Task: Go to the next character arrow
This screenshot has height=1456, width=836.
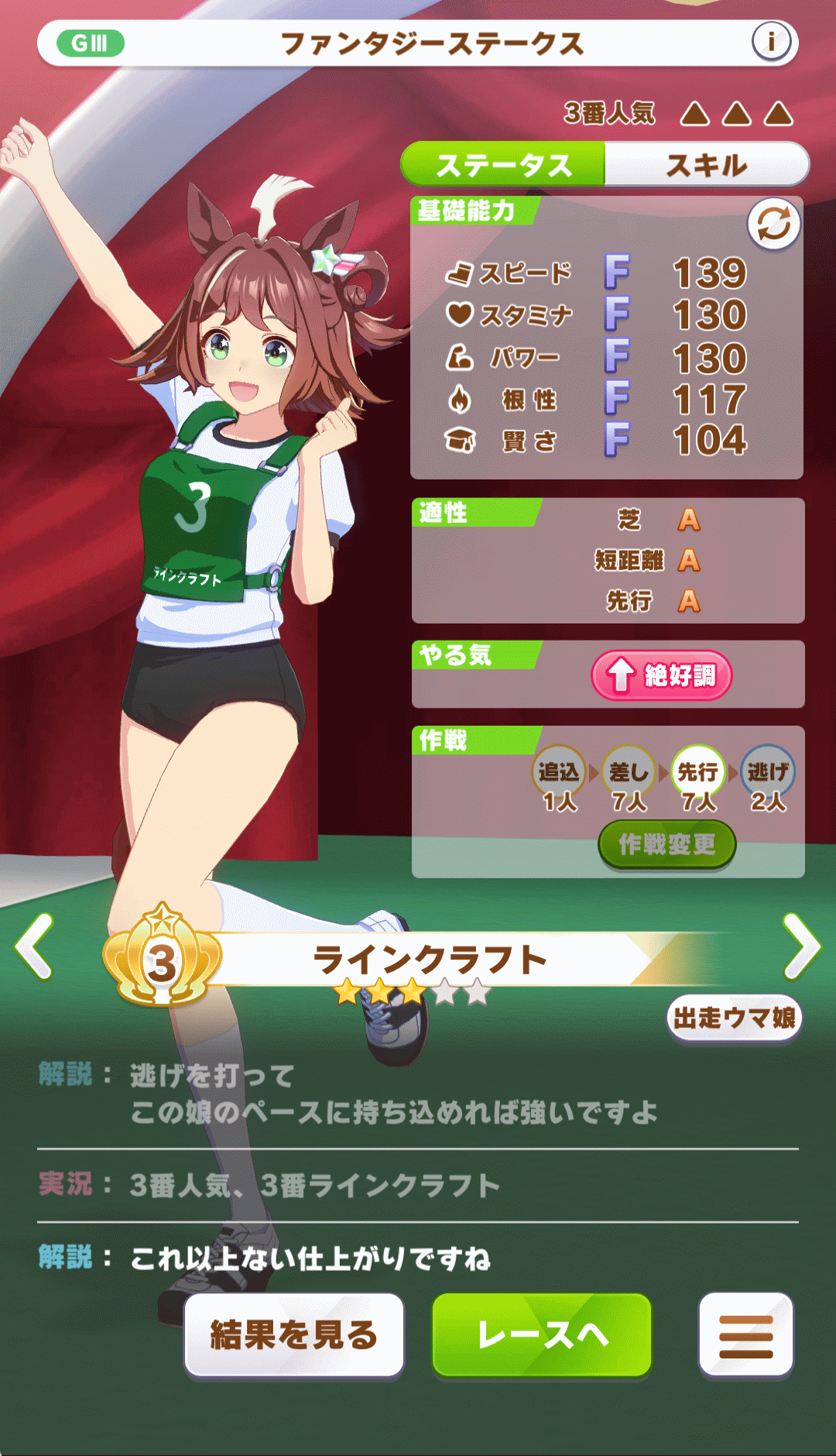Action: pyautogui.click(x=801, y=946)
